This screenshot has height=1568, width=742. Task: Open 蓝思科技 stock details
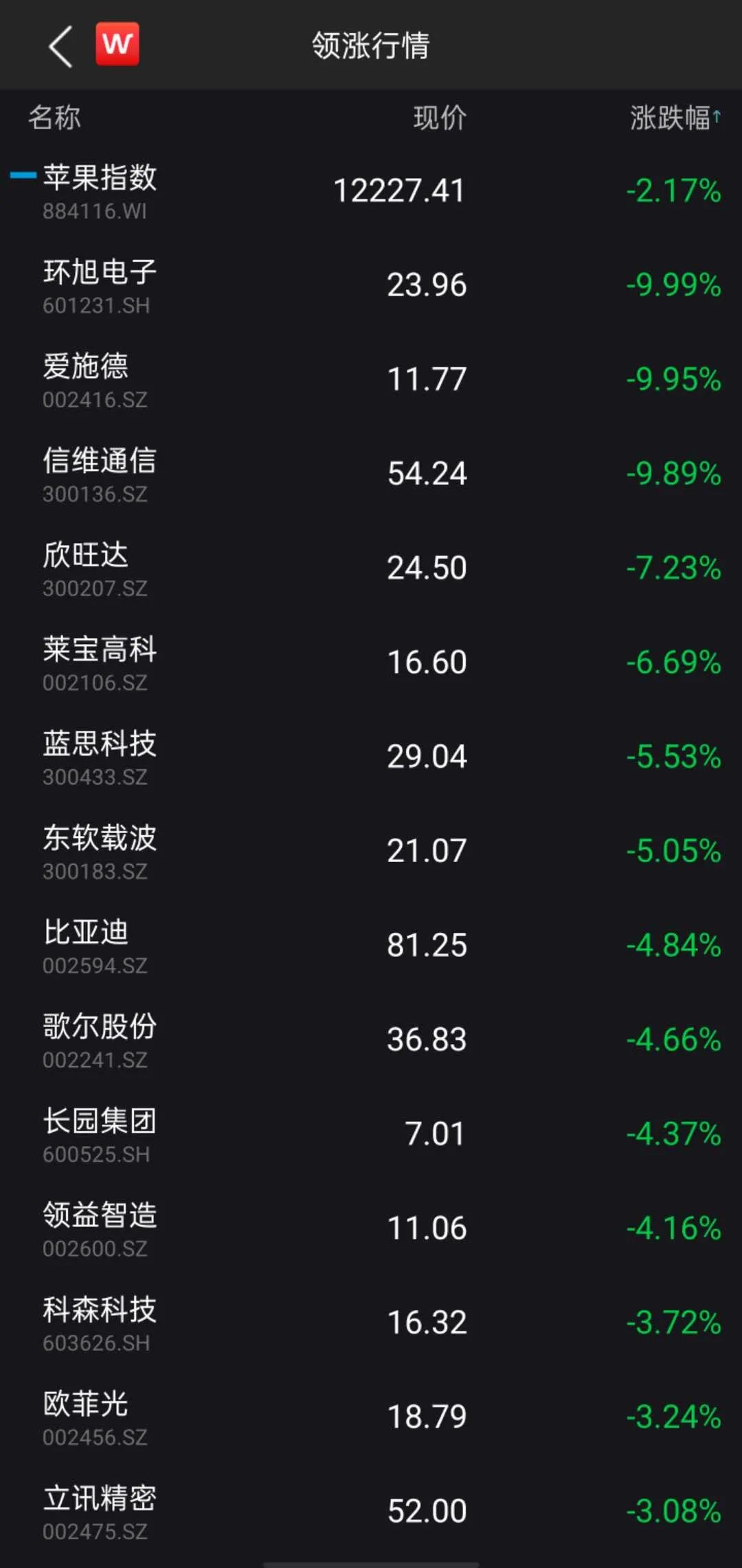(x=371, y=756)
